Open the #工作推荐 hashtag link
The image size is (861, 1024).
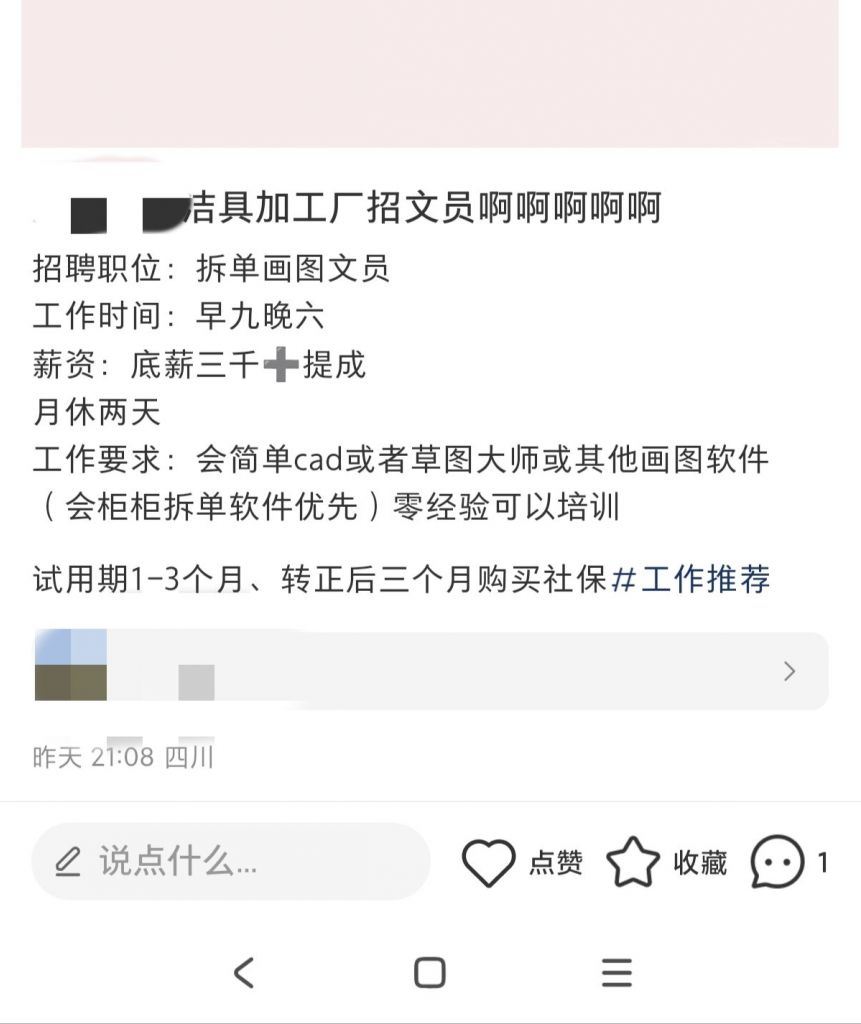690,579
